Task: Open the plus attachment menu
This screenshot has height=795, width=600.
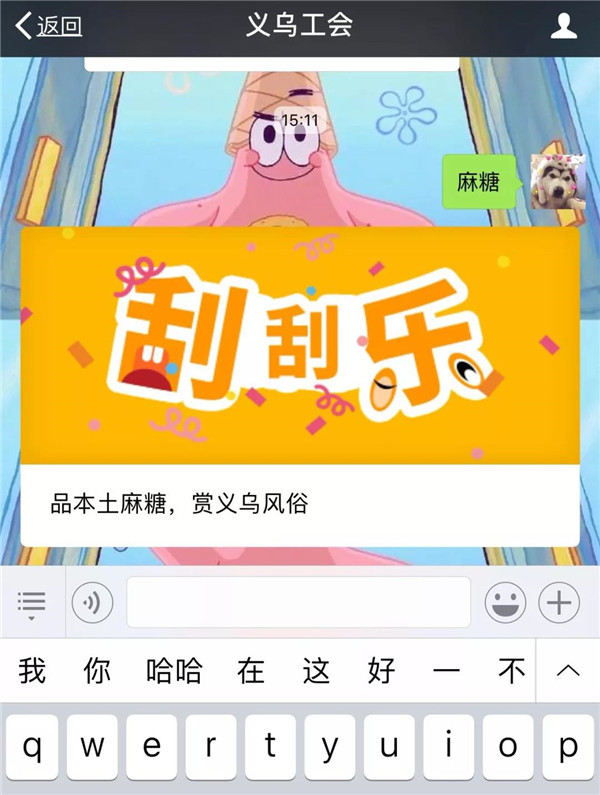Action: coord(559,603)
